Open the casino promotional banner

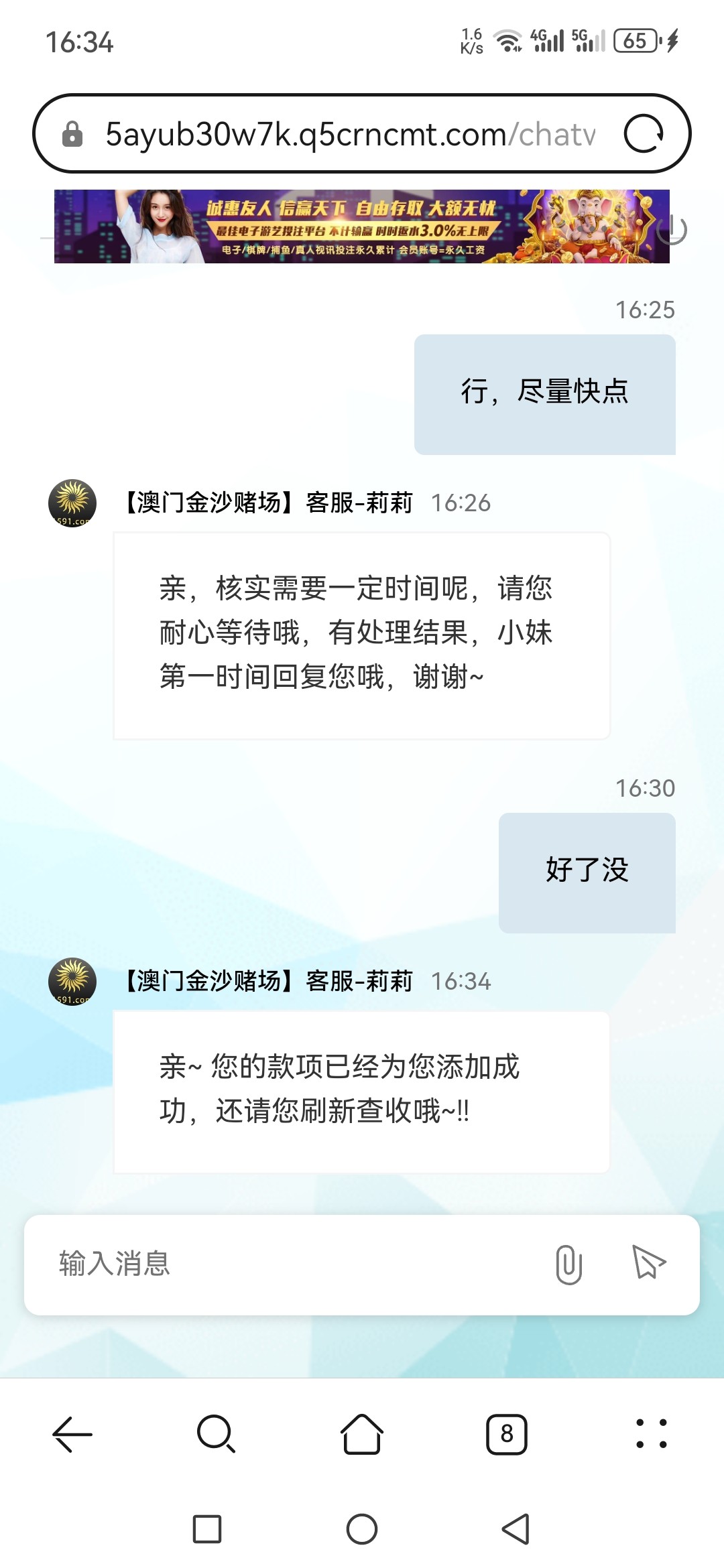point(362,226)
